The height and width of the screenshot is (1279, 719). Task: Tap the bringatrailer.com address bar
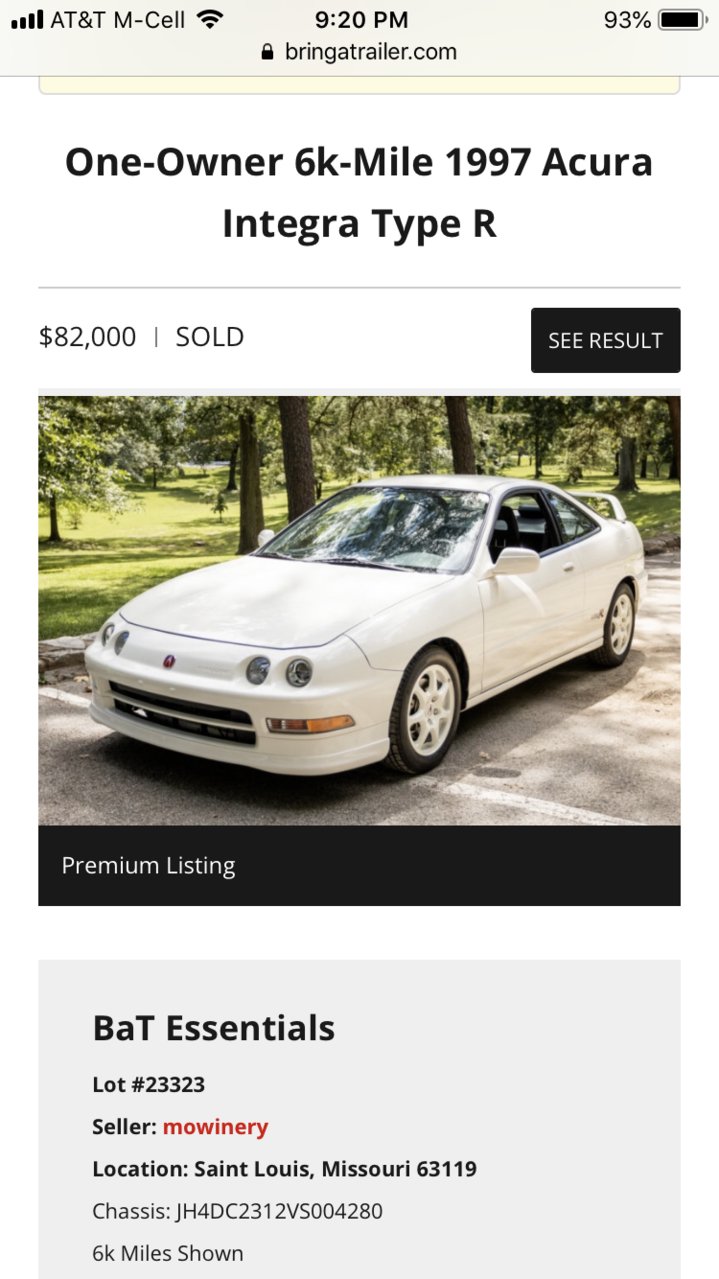tap(359, 52)
